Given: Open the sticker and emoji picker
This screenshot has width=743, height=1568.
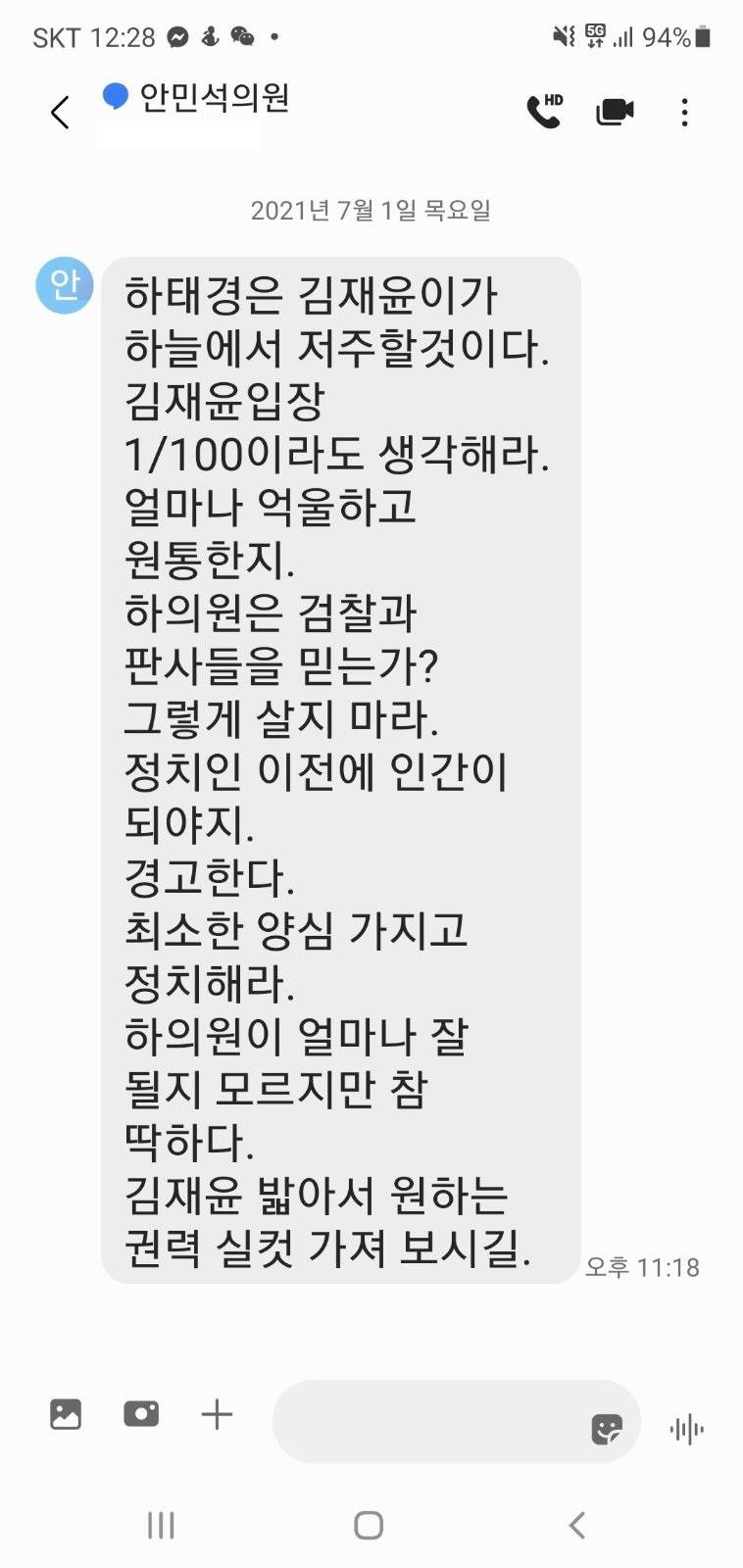Looking at the screenshot, I should [x=607, y=1429].
